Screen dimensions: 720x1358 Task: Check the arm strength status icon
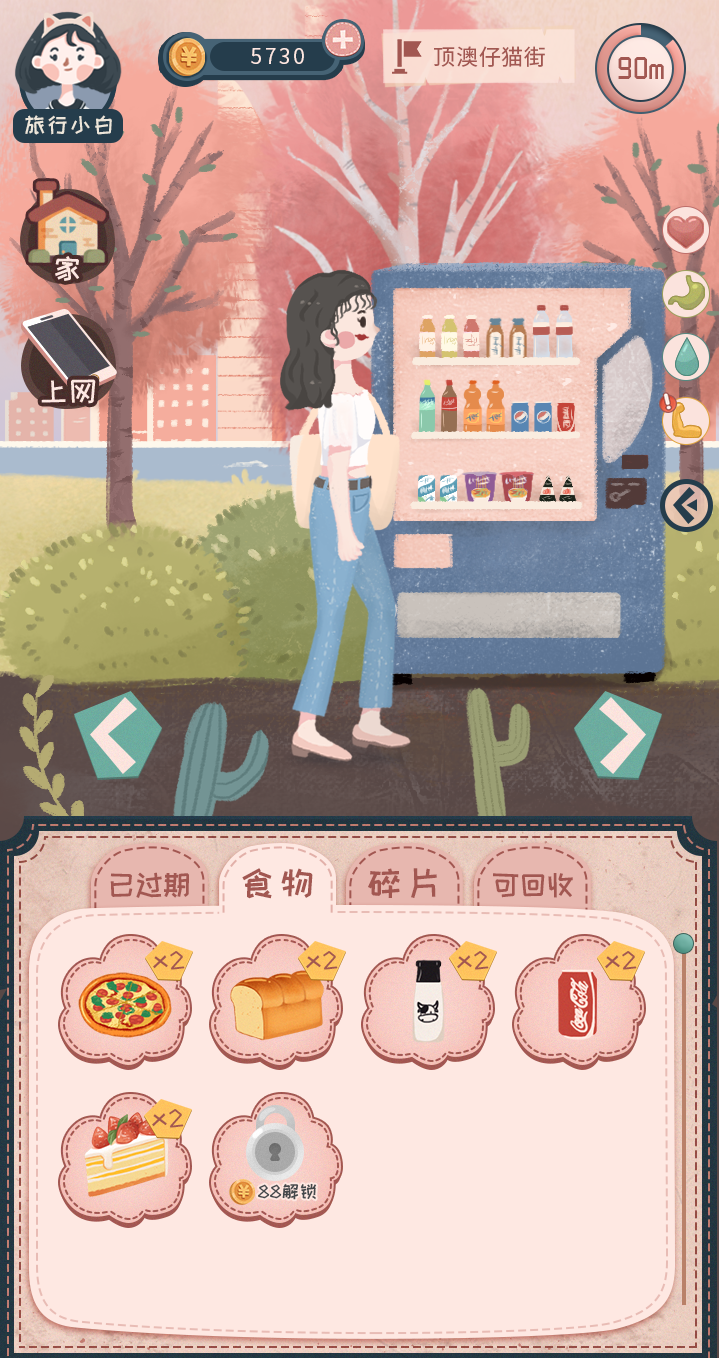pyautogui.click(x=685, y=420)
